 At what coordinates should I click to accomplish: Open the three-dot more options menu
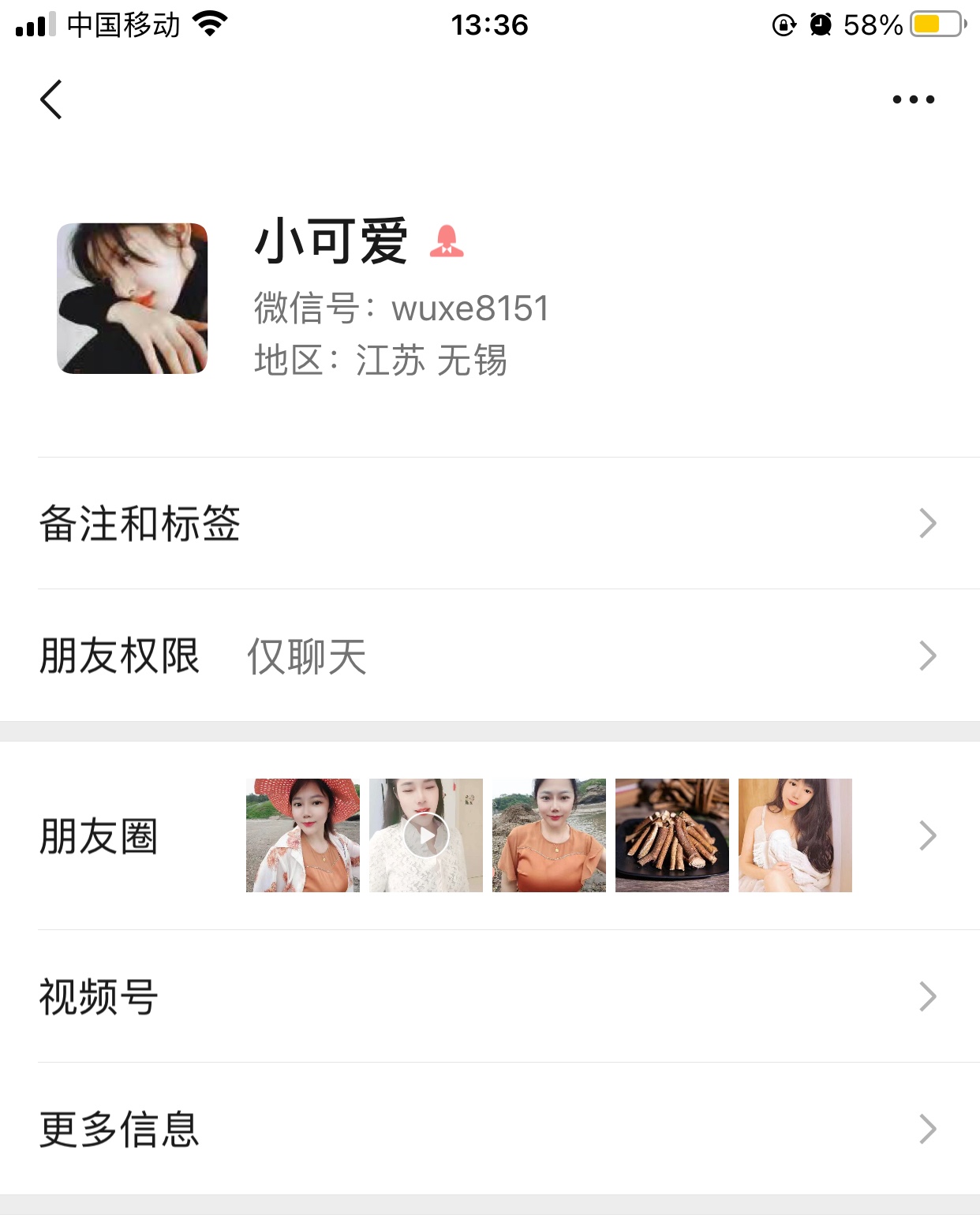(913, 99)
